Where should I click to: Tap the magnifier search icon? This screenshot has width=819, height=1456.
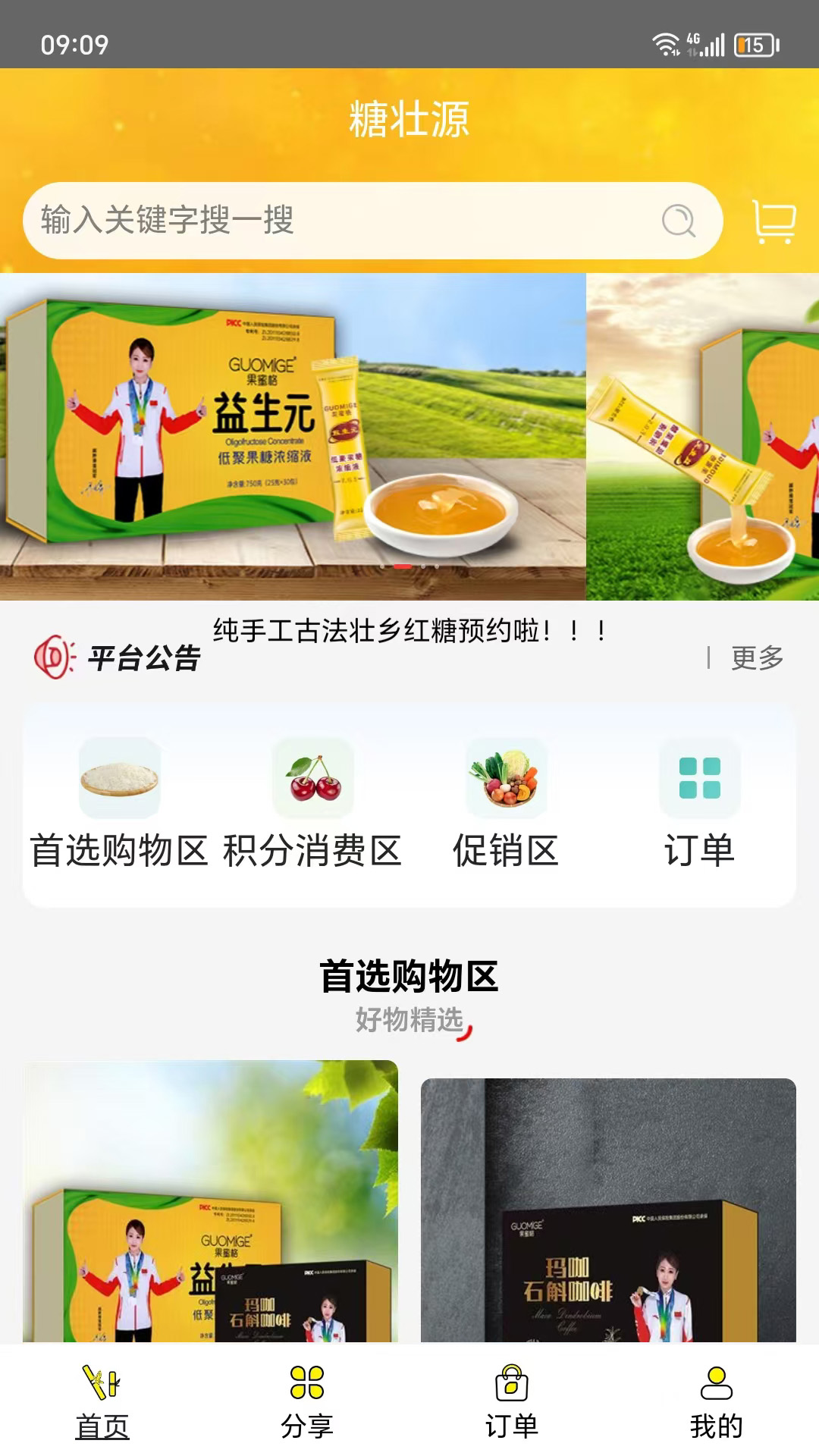coord(679,221)
